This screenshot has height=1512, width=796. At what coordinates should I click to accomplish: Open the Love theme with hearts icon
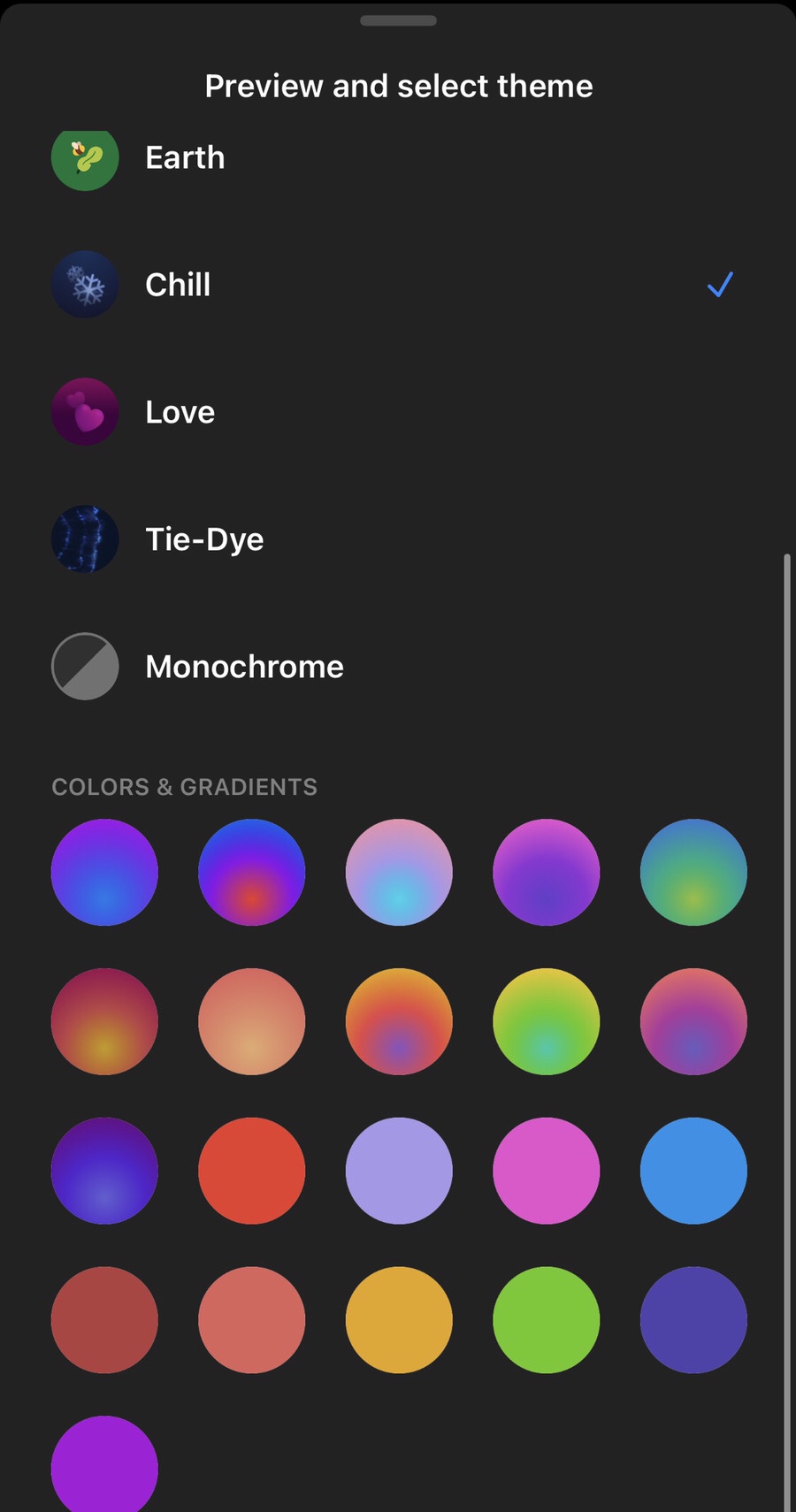85,411
